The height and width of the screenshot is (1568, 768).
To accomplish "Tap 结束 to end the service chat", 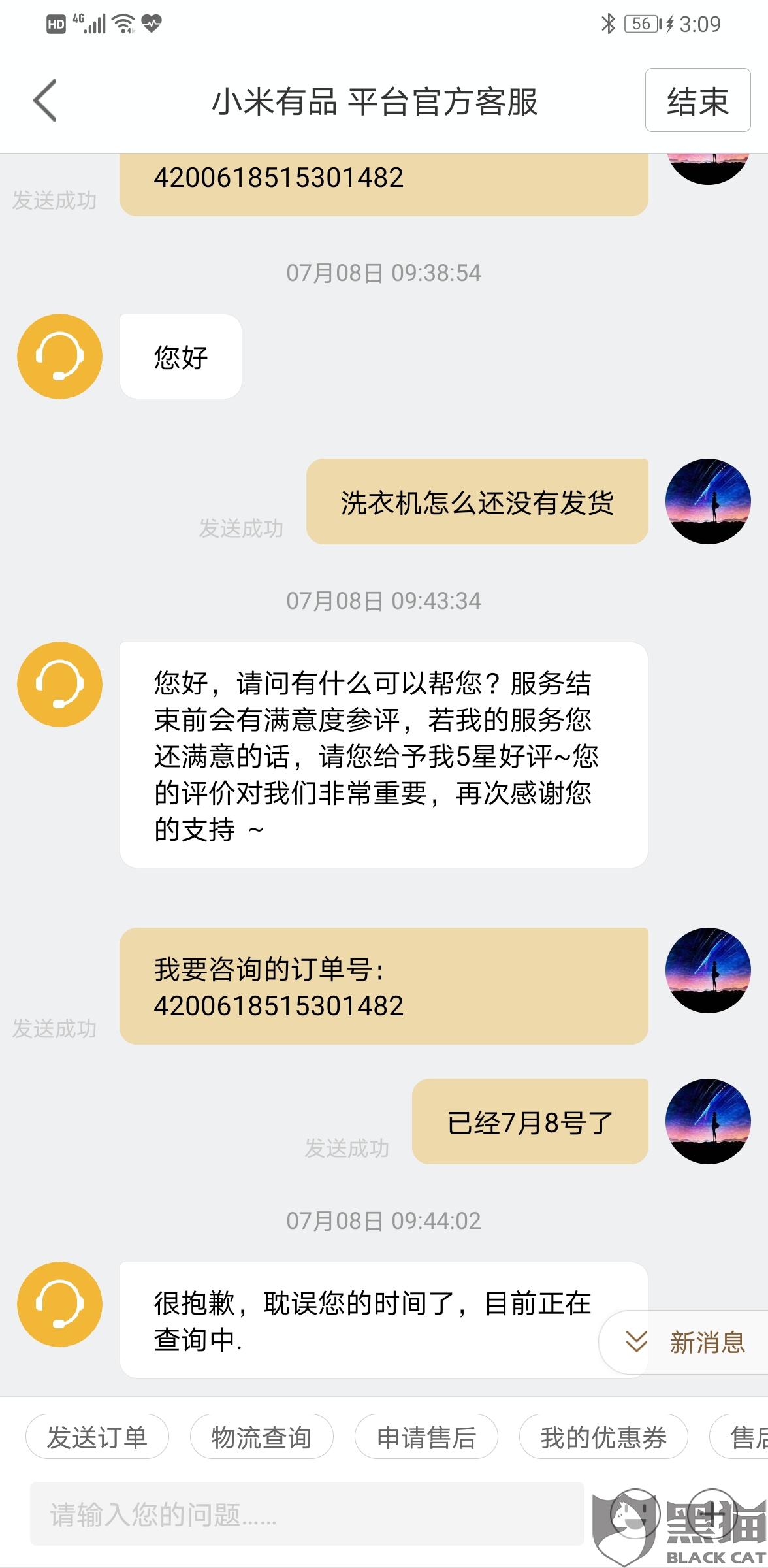I will tap(697, 101).
